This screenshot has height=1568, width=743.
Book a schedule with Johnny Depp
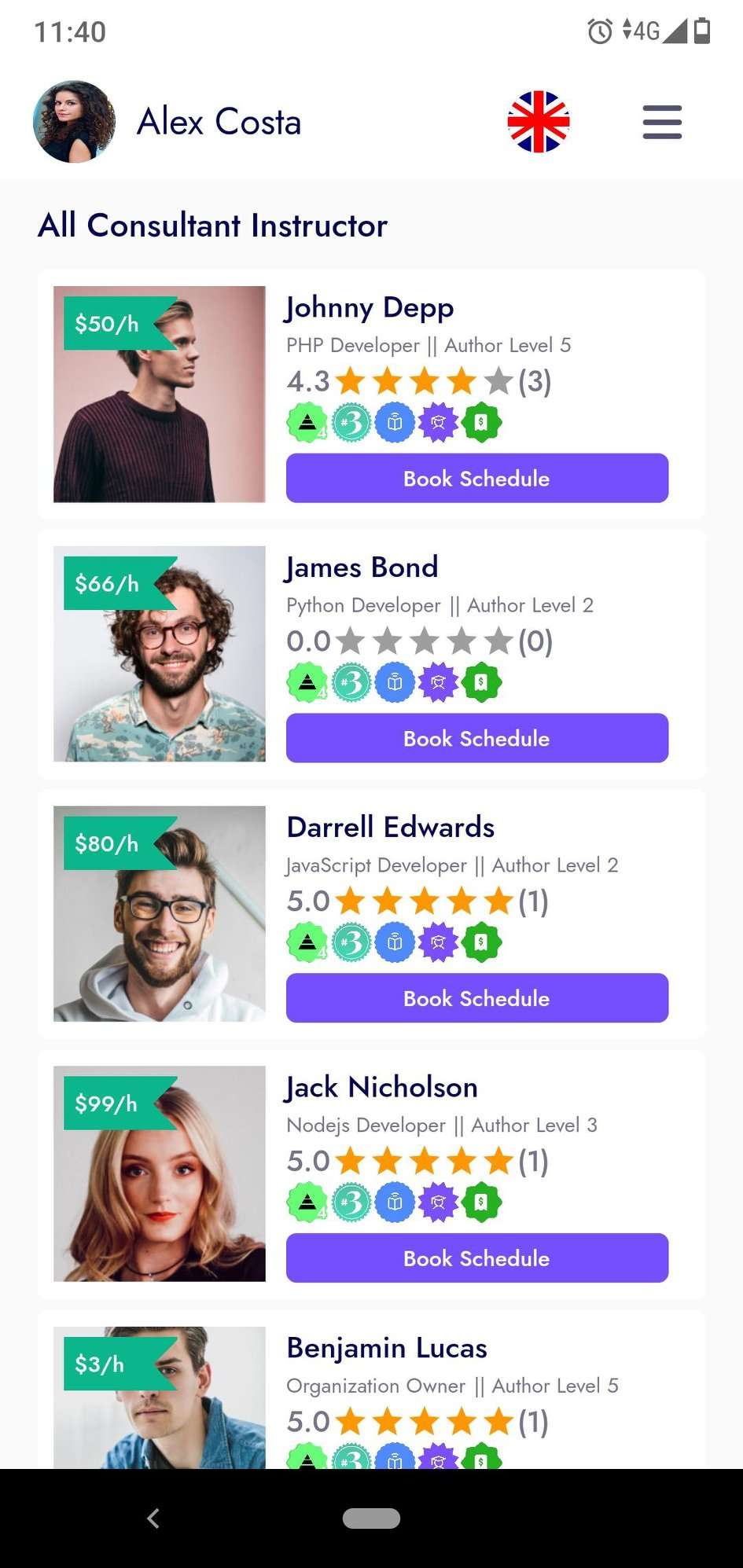click(476, 478)
